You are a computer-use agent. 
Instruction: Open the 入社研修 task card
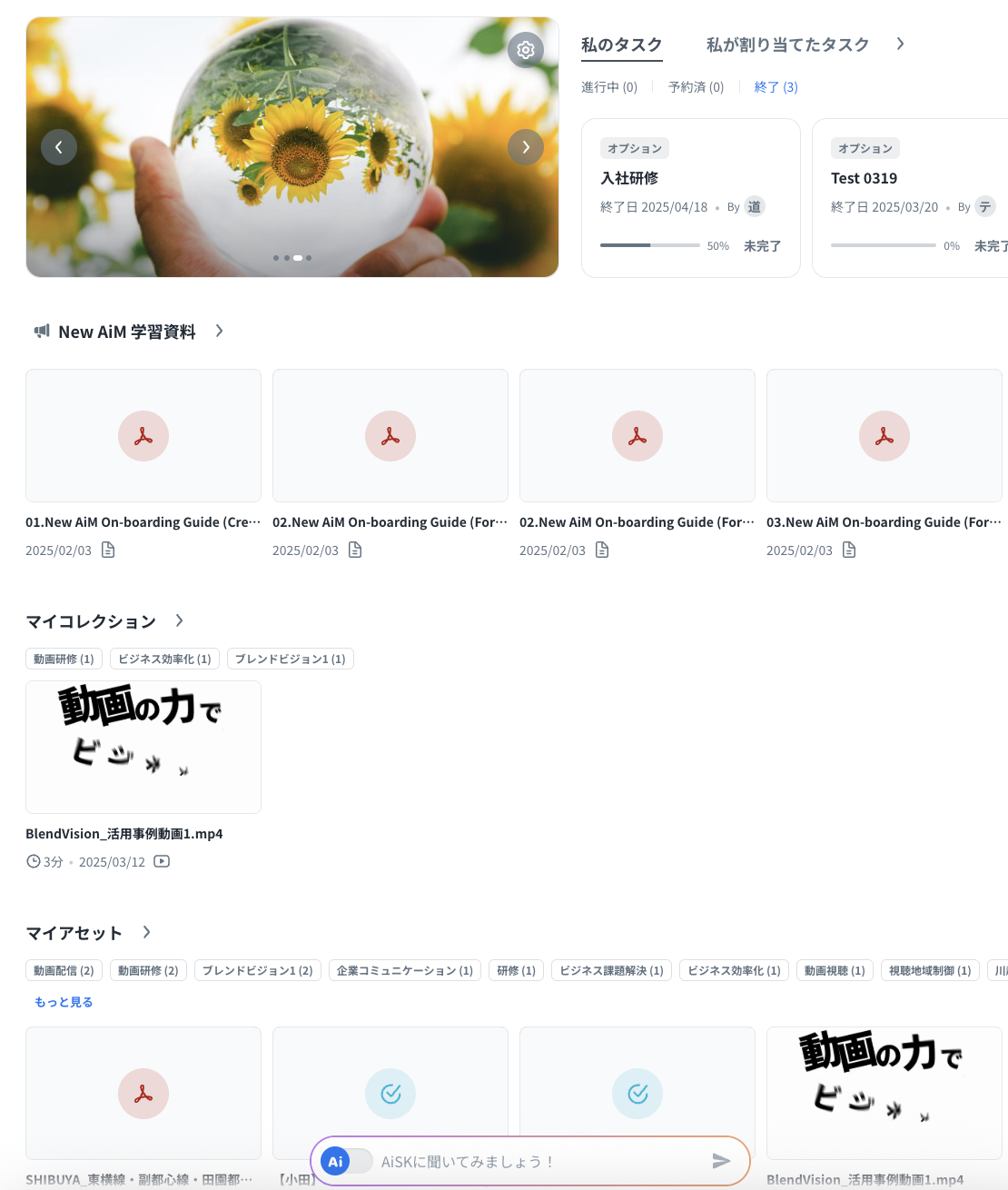[x=690, y=197]
